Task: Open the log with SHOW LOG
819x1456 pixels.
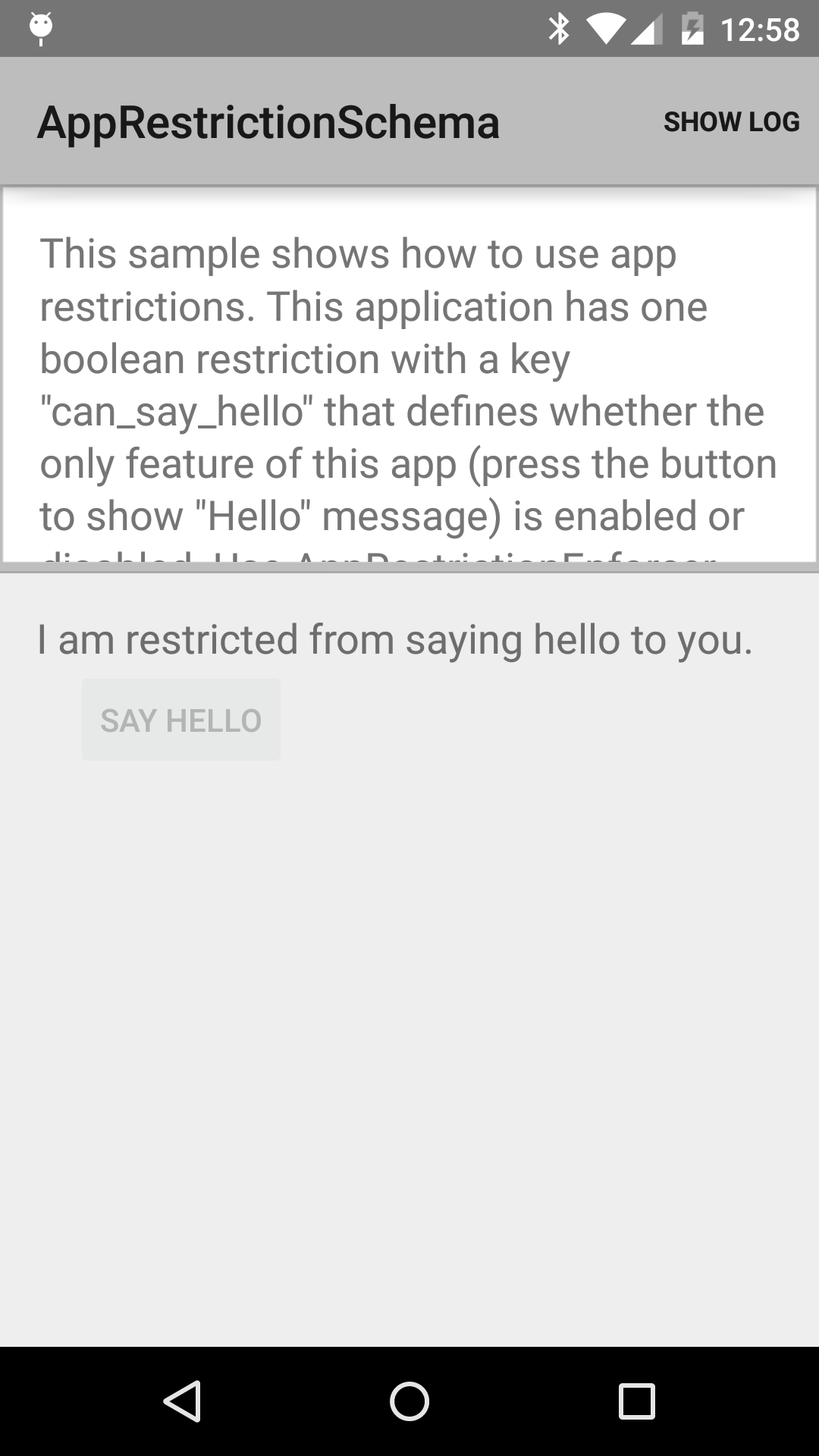Action: pyautogui.click(x=732, y=121)
